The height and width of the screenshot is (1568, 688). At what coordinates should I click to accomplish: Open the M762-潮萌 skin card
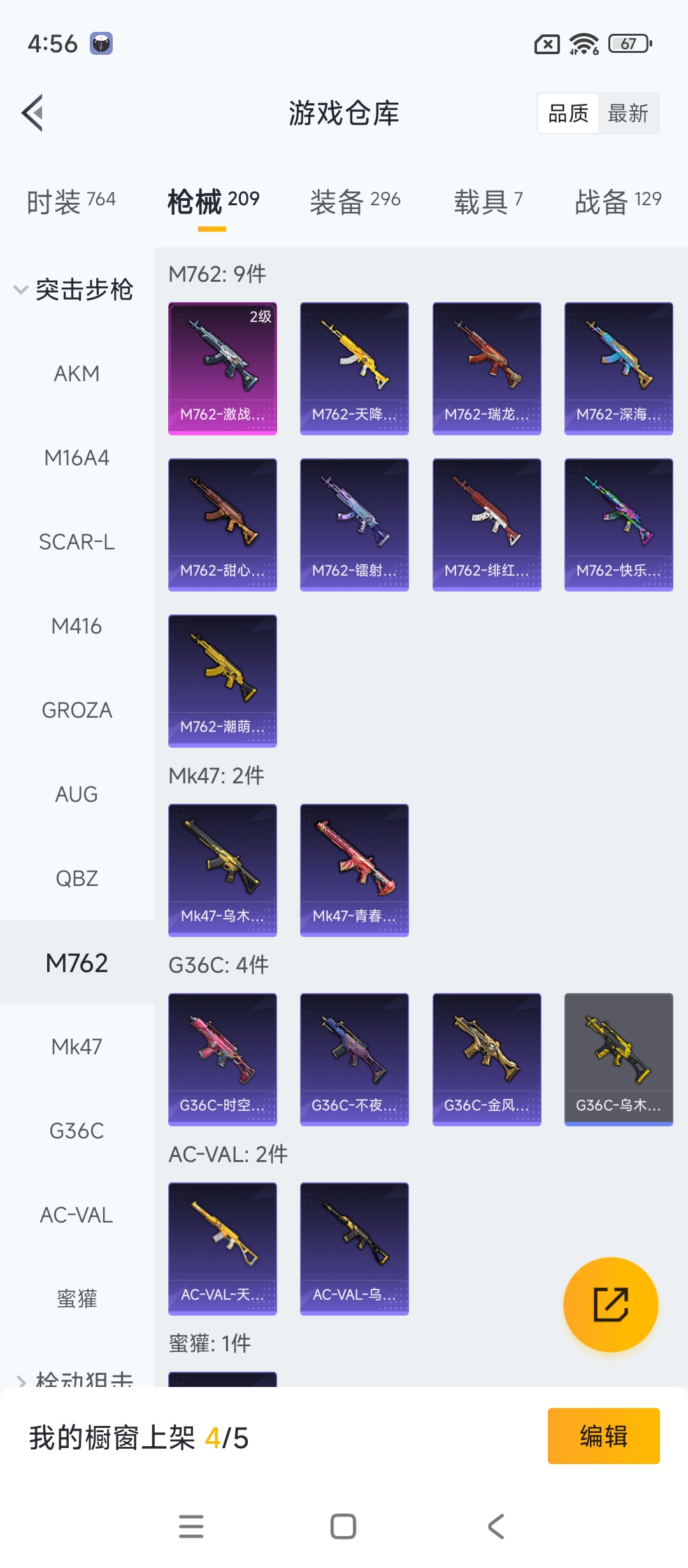click(x=222, y=681)
